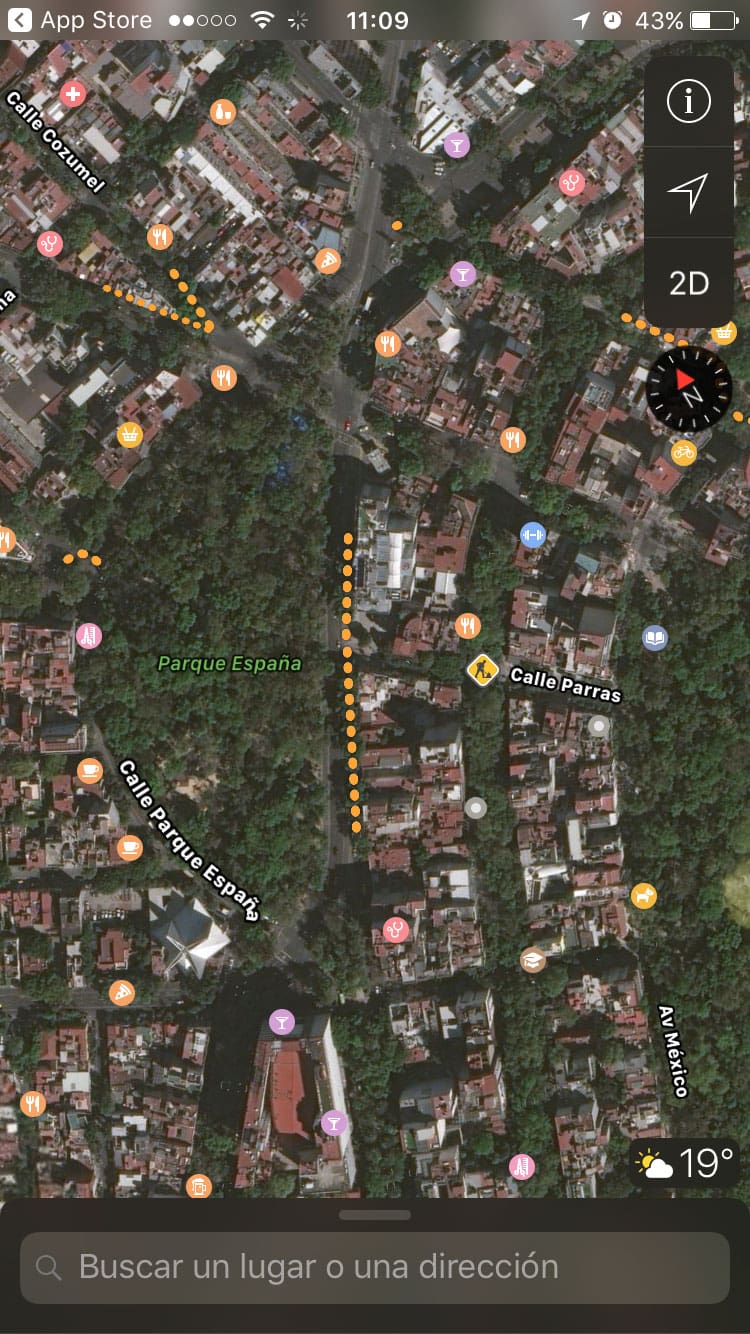Search for a place or address

pyautogui.click(x=375, y=1267)
